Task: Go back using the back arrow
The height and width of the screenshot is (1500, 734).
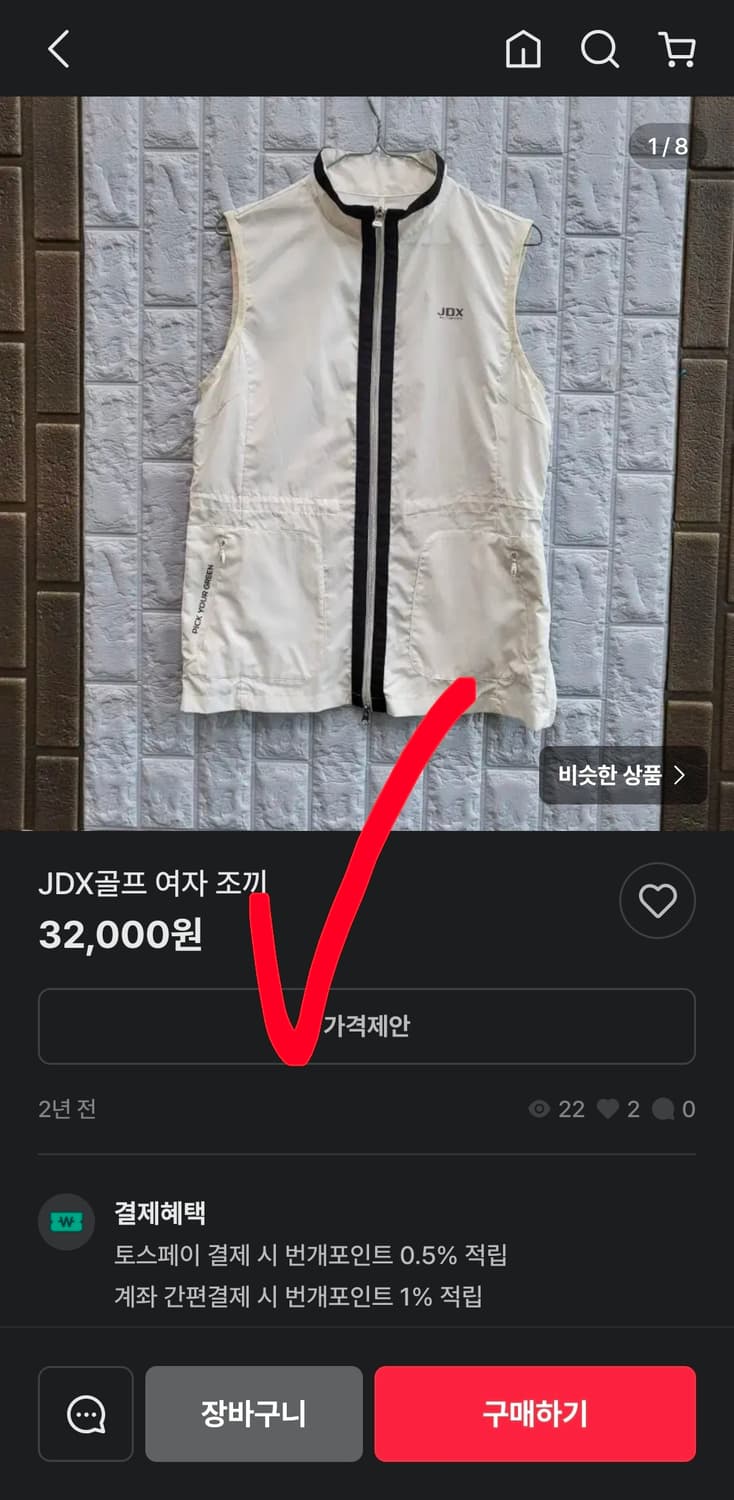Action: point(57,49)
